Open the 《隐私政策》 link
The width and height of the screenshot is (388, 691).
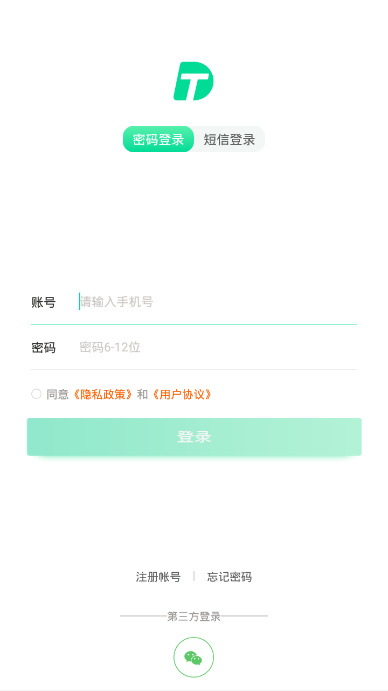click(x=102, y=394)
